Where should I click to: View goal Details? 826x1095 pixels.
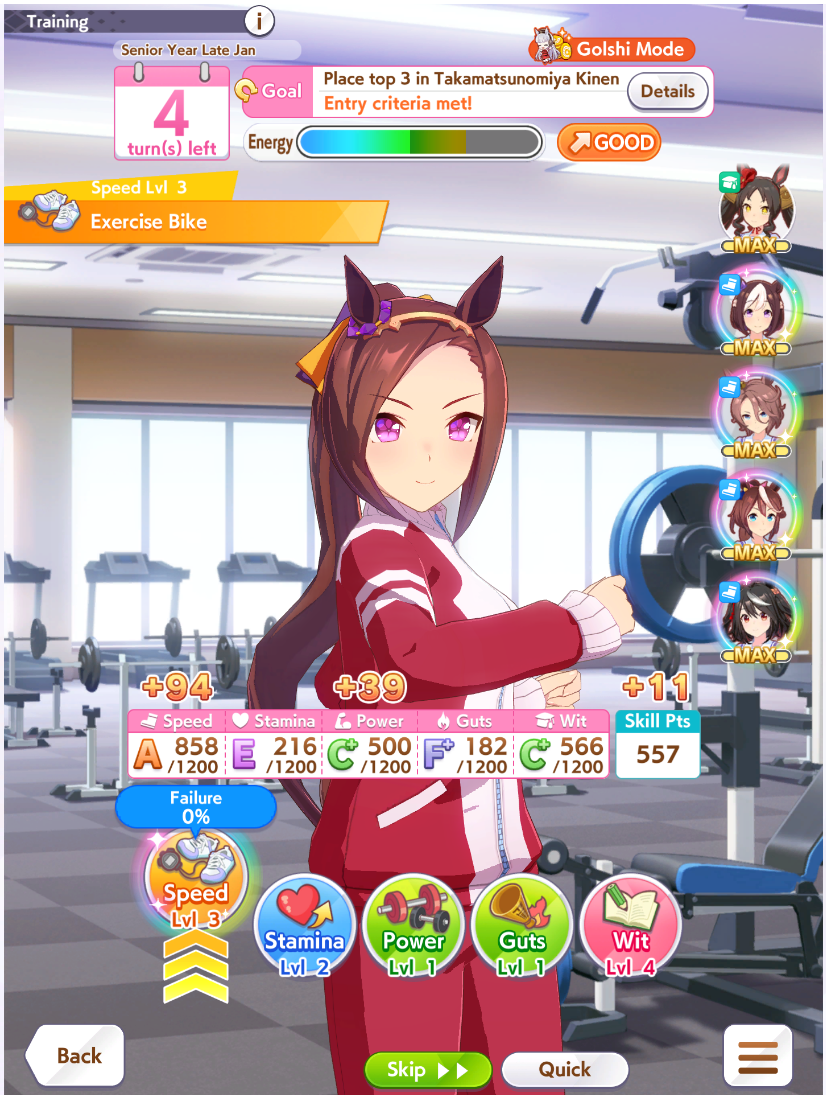tap(667, 91)
